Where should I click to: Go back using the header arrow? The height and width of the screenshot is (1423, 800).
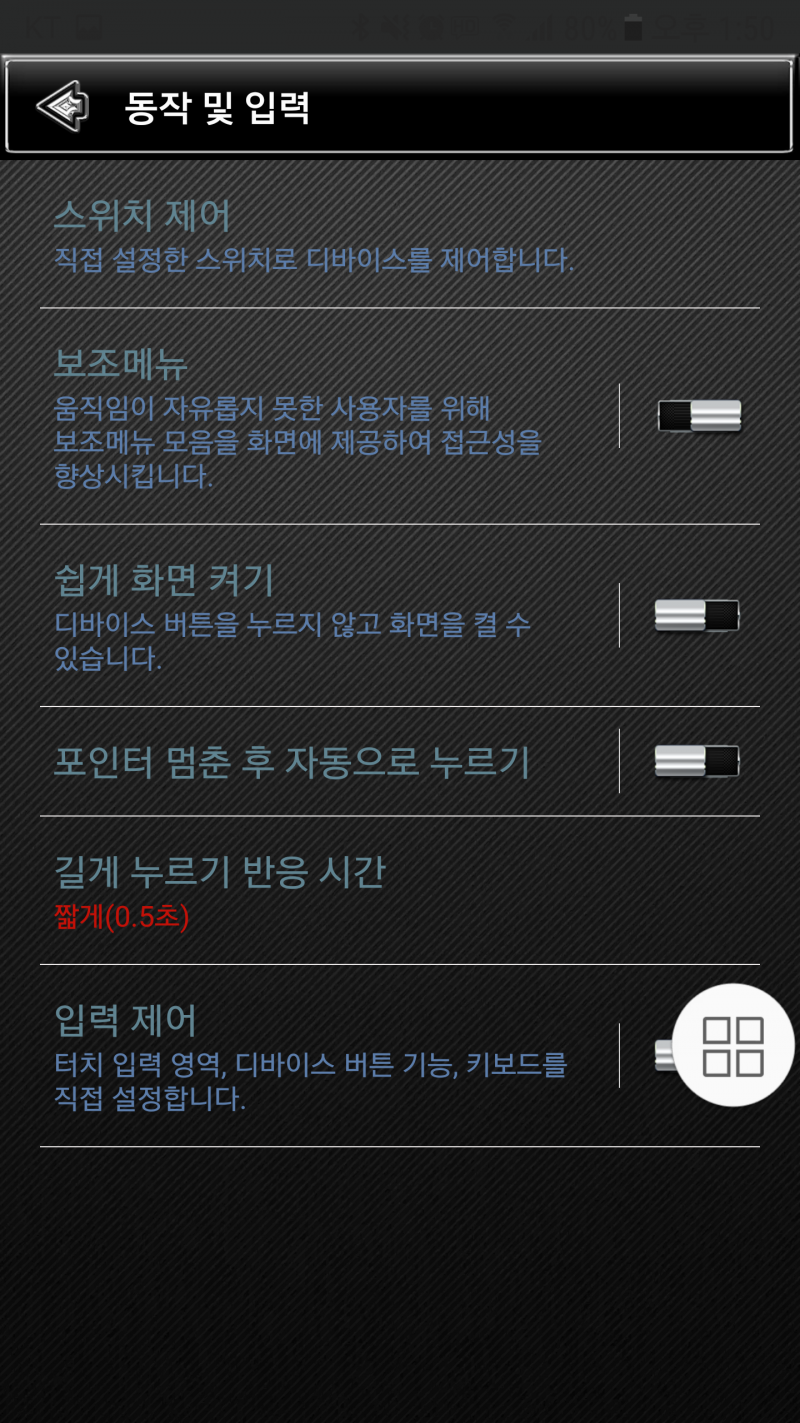click(x=63, y=106)
